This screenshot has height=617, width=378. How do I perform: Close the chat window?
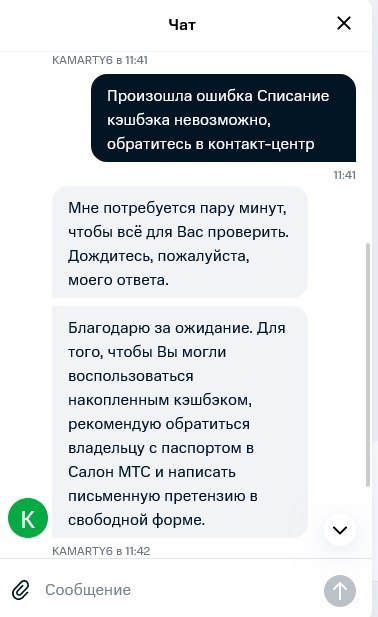tap(344, 24)
